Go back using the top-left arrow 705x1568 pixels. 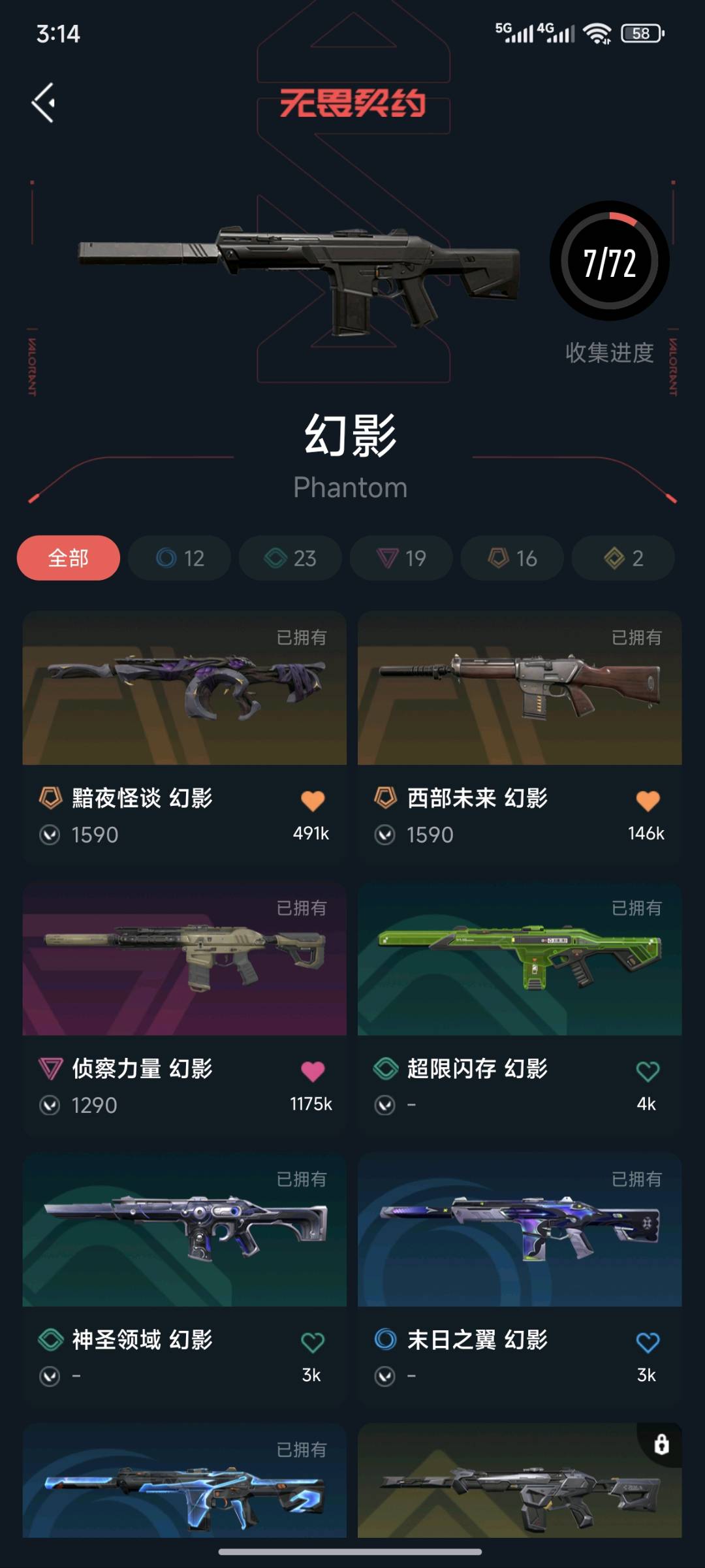pos(44,103)
